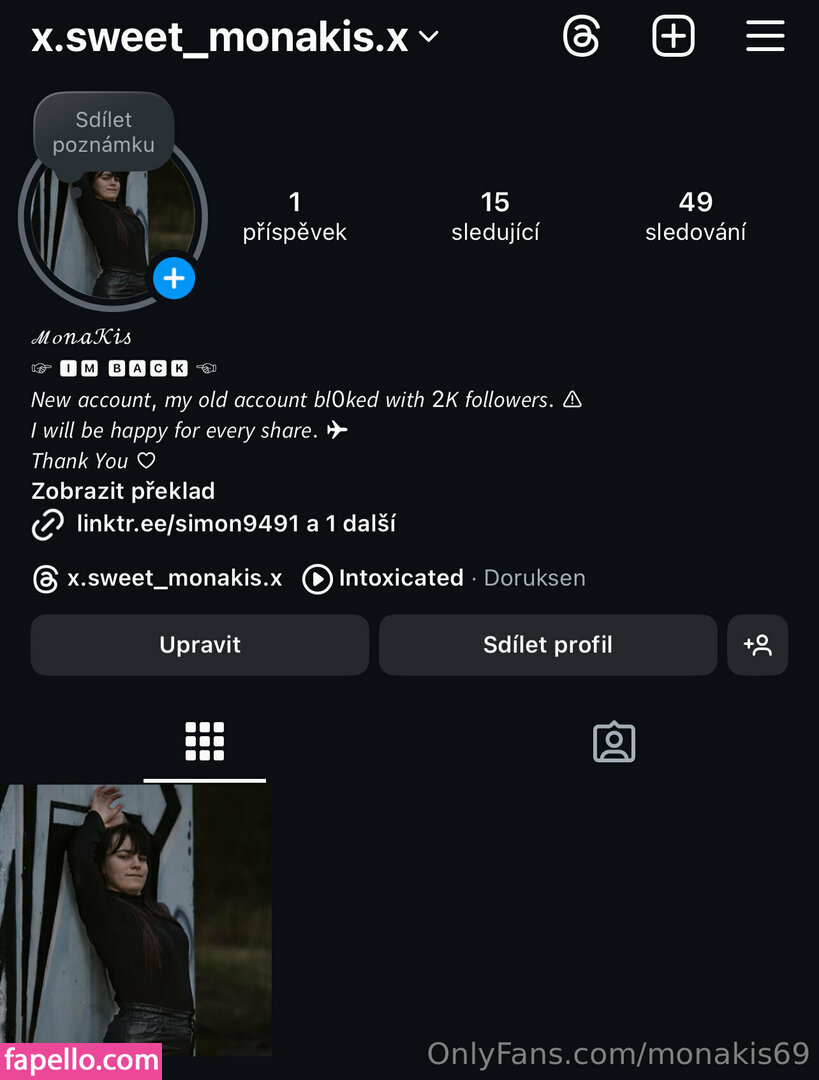
Task: Tap Sdílet profil button
Action: [548, 645]
